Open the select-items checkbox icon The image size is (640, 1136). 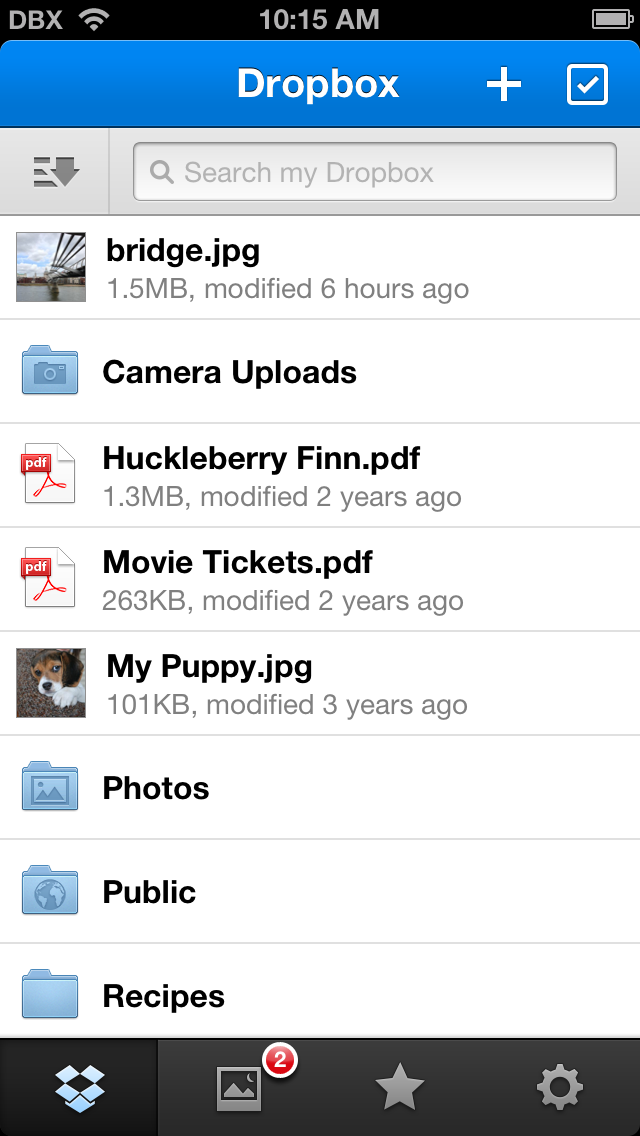pos(587,85)
